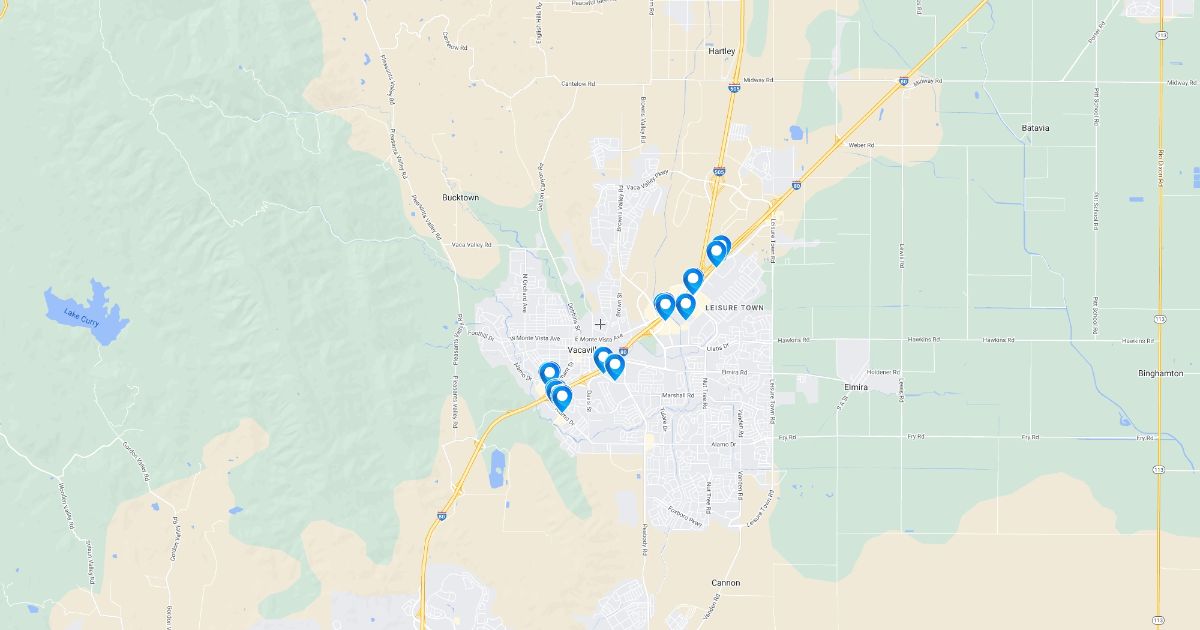This screenshot has height=630, width=1200.
Task: Select the pin touching the Leisure Town label
Action: (x=685, y=305)
